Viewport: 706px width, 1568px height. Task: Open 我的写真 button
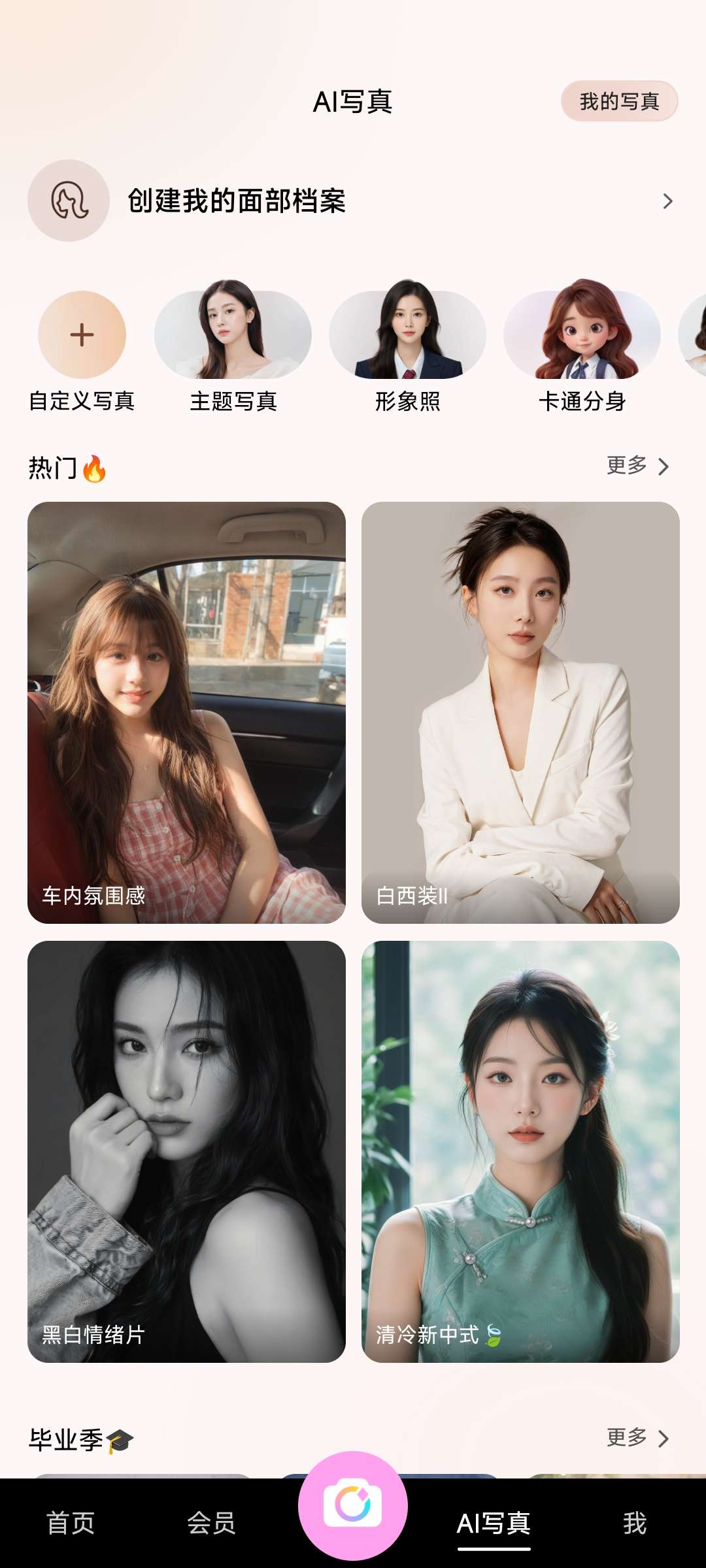point(619,101)
